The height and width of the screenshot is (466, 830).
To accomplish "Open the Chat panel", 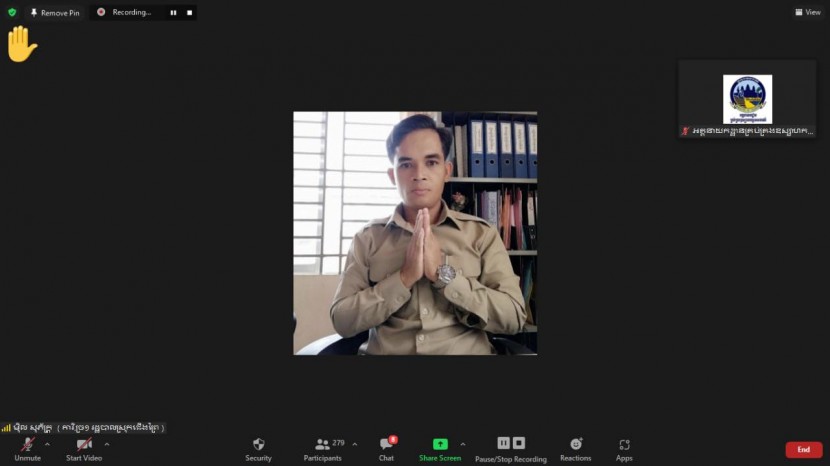I will click(x=386, y=448).
